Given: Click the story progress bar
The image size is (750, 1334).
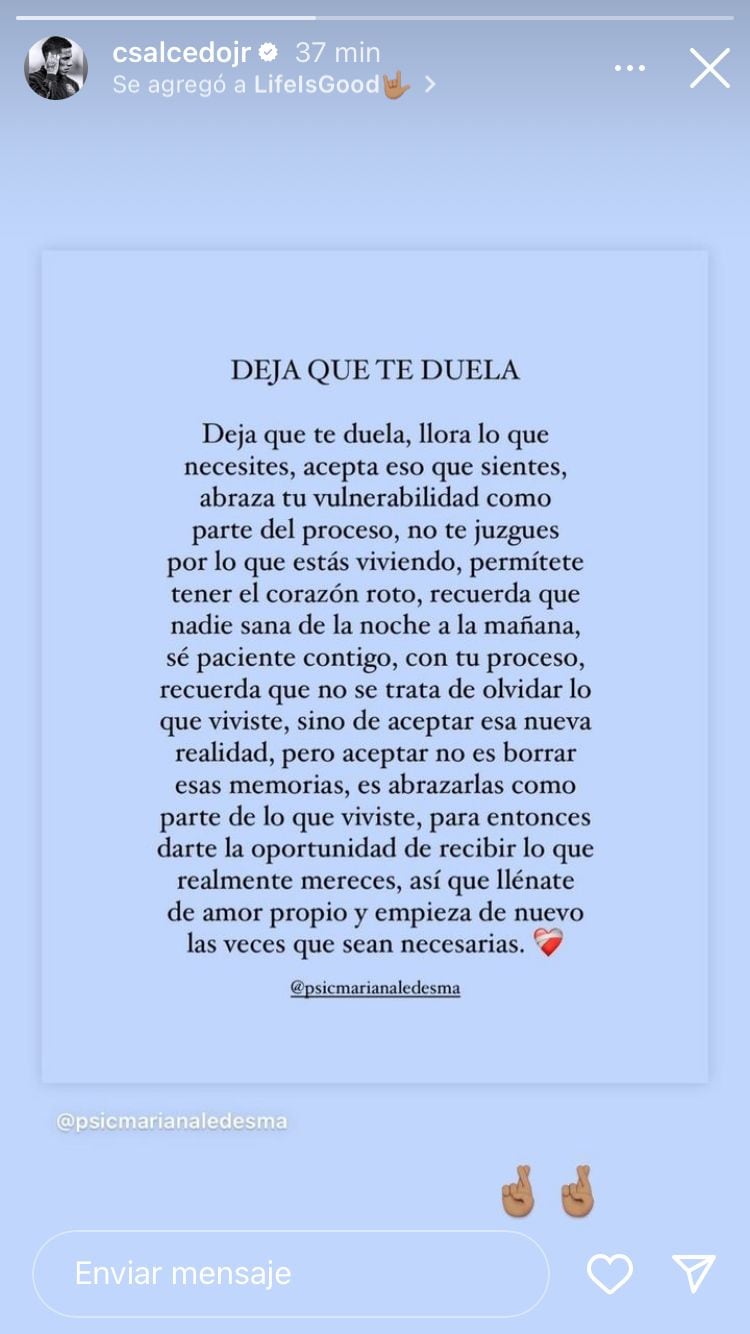Looking at the screenshot, I should pos(375,15).
